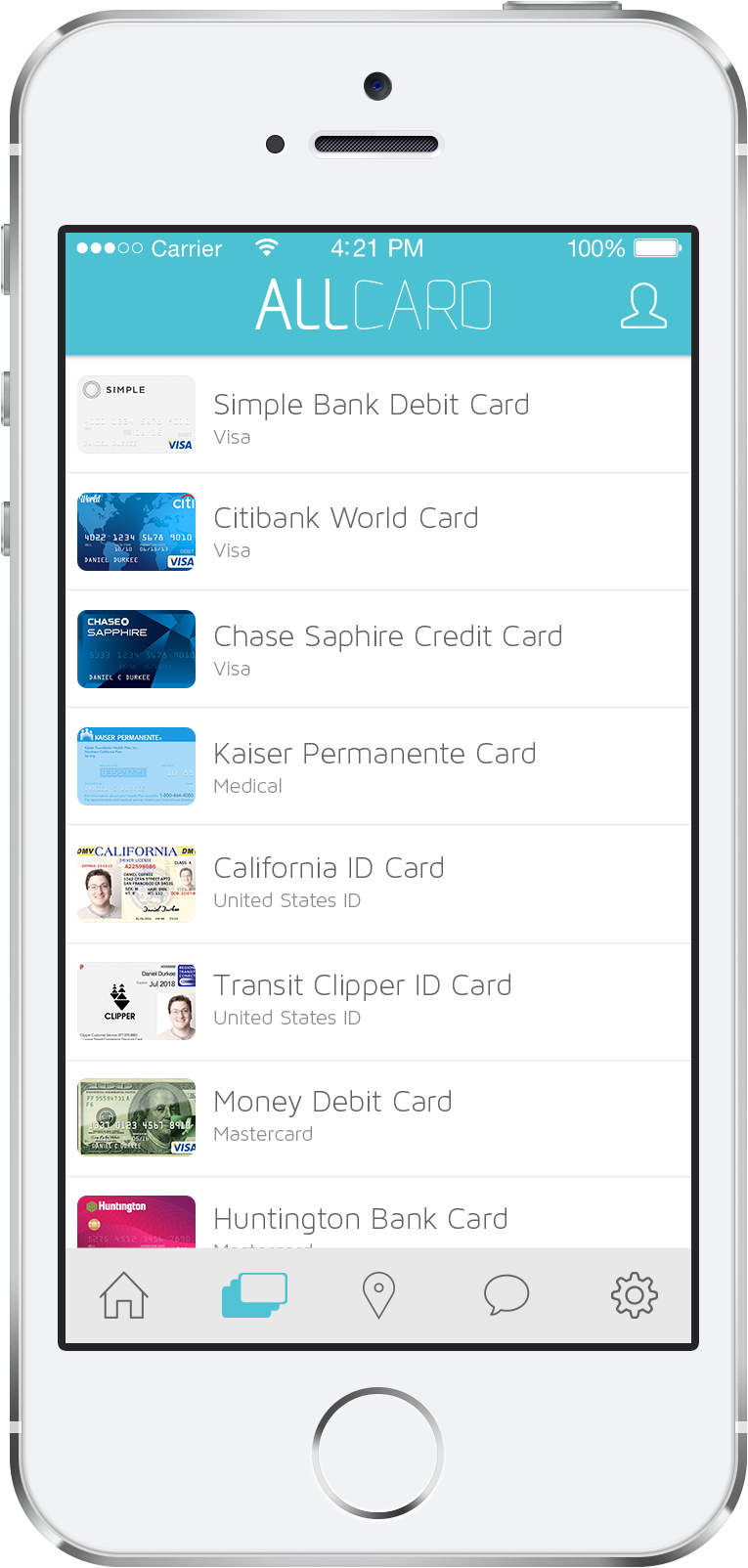Open the location pin tab

[378, 1295]
